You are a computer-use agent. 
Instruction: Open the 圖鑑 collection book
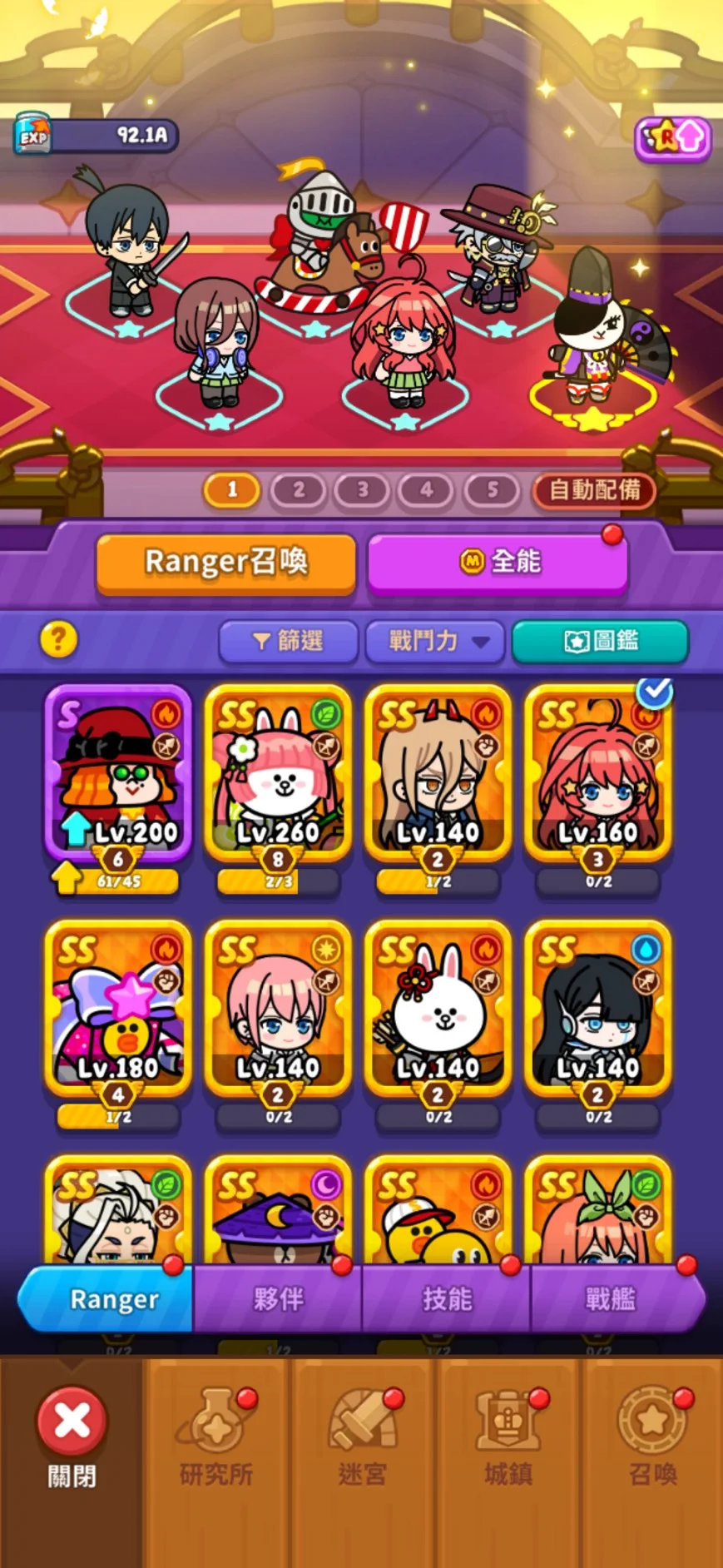[600, 641]
